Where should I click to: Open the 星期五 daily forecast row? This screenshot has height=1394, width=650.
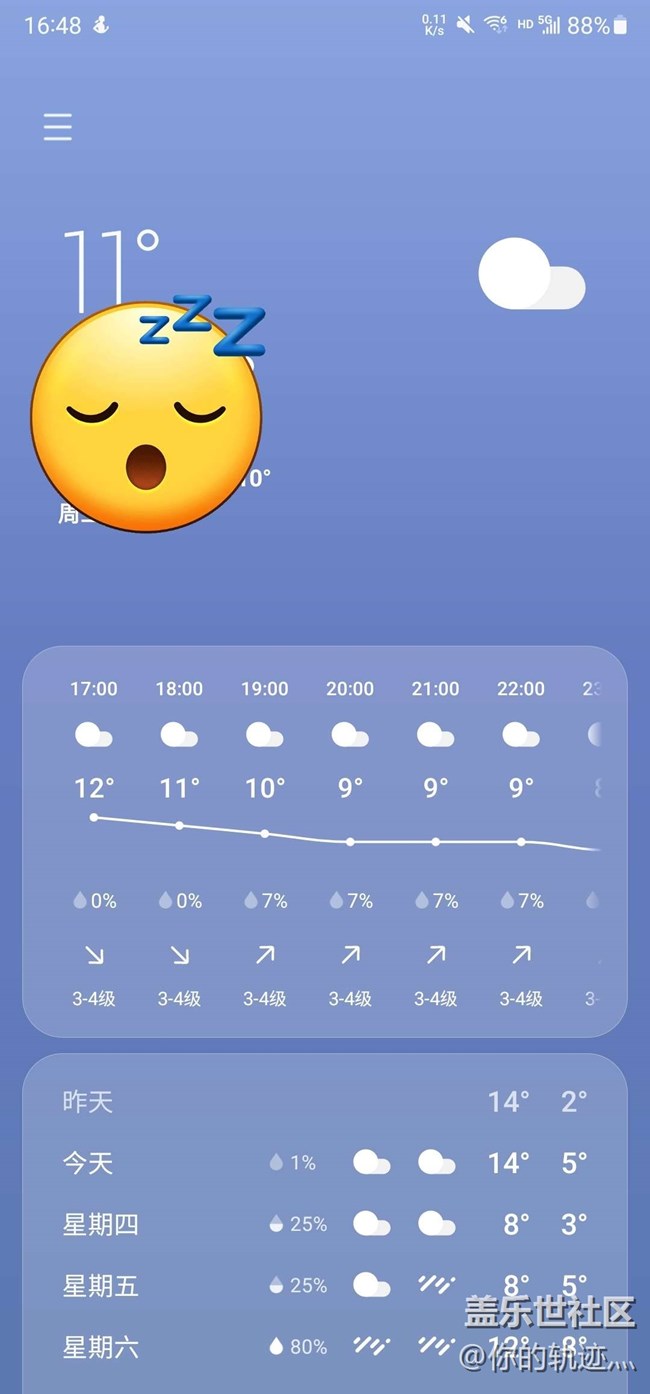[x=325, y=1285]
